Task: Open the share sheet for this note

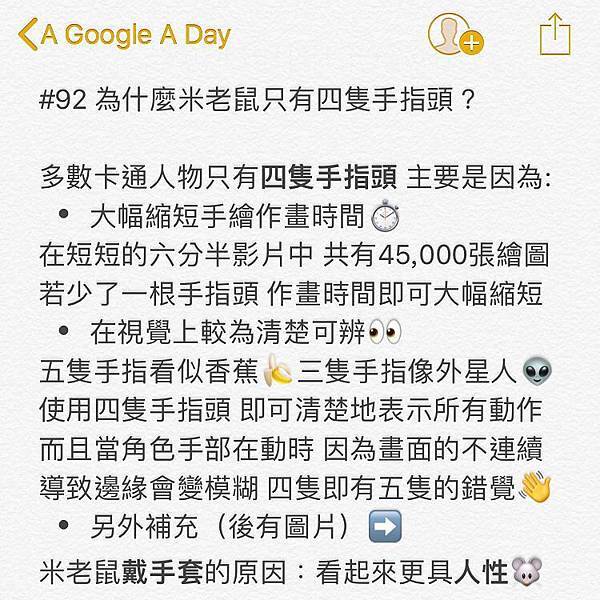Action: [553, 36]
